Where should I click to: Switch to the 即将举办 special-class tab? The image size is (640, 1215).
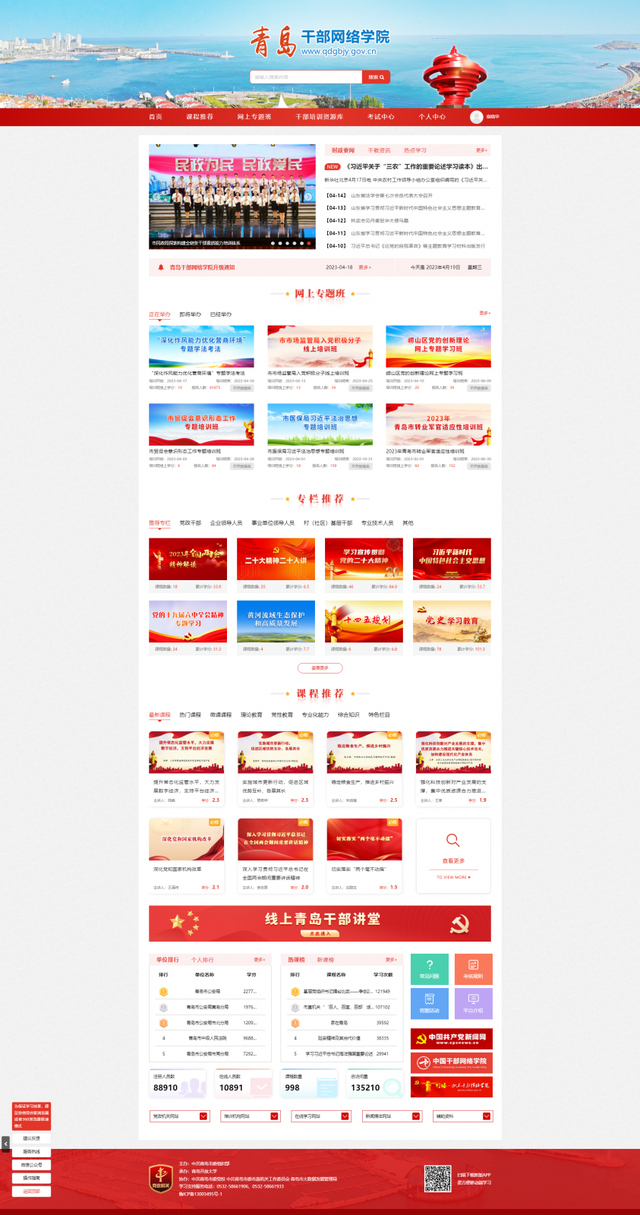pyautogui.click(x=190, y=314)
